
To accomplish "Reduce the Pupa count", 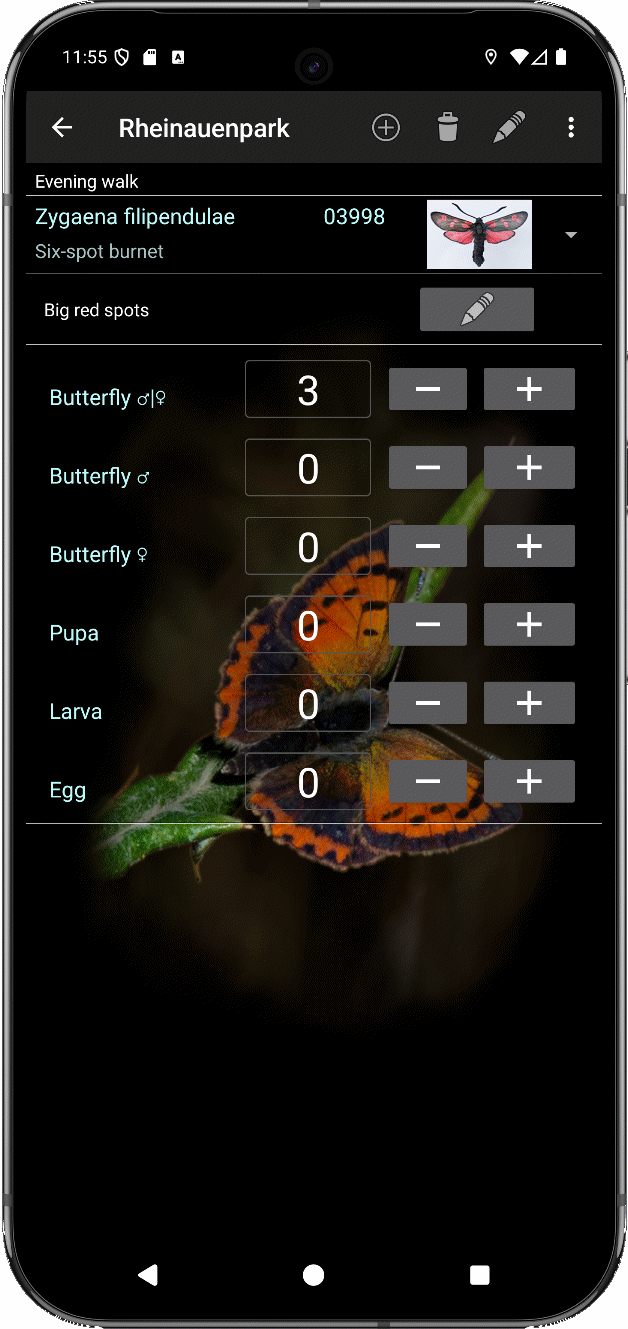I will click(x=427, y=624).
